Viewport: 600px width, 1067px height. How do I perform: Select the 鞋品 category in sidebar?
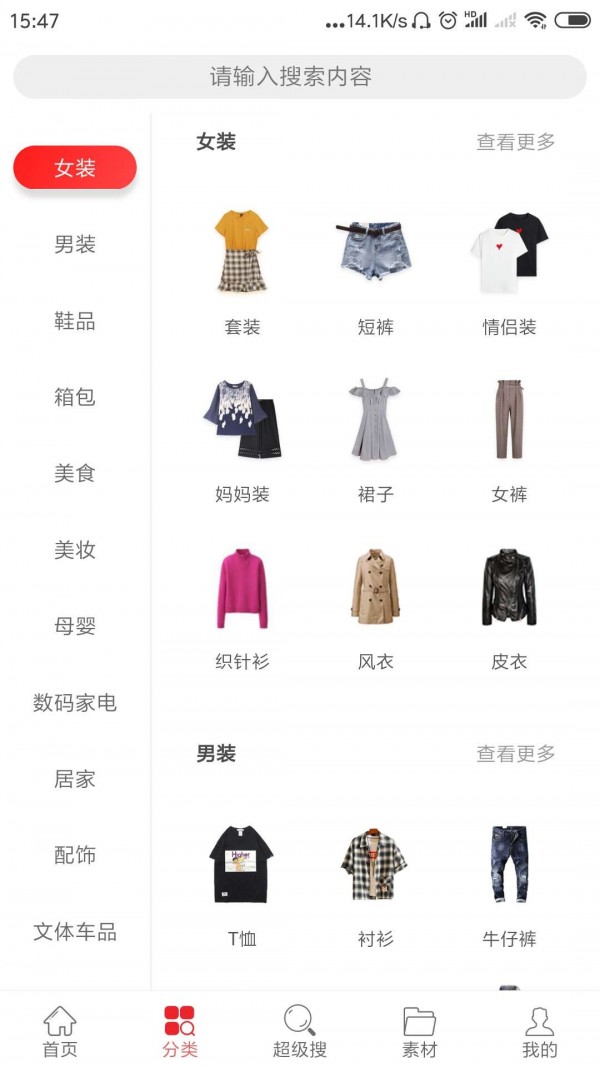75,321
